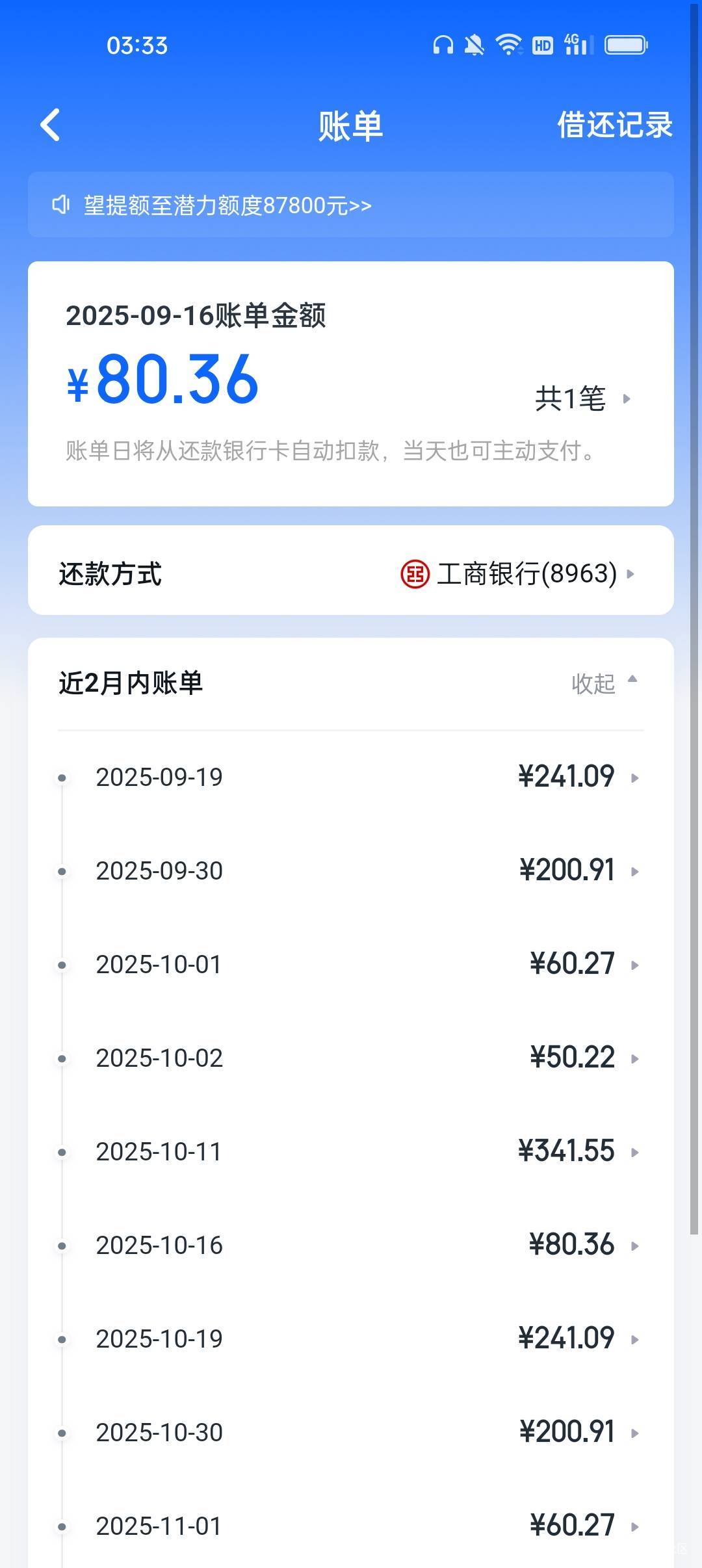Open the 2025-10-02 bill of ¥50.22
This screenshot has width=702, height=1568.
pyautogui.click(x=351, y=1058)
